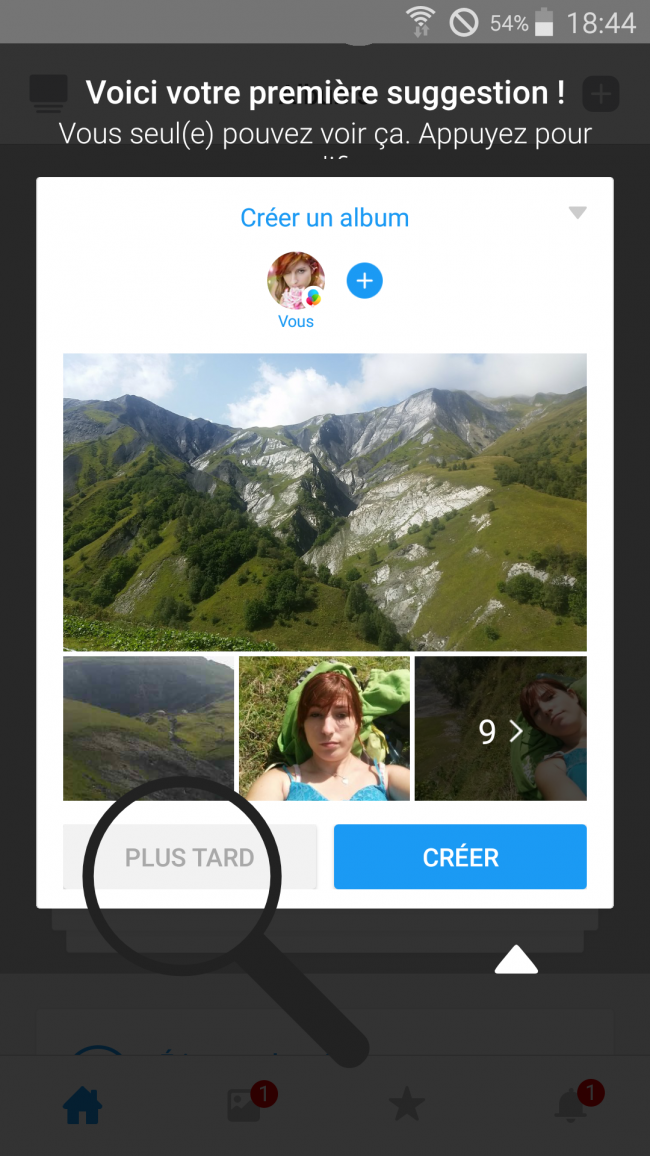View the 9 more photos tile
The height and width of the screenshot is (1156, 650).
pyautogui.click(x=500, y=729)
